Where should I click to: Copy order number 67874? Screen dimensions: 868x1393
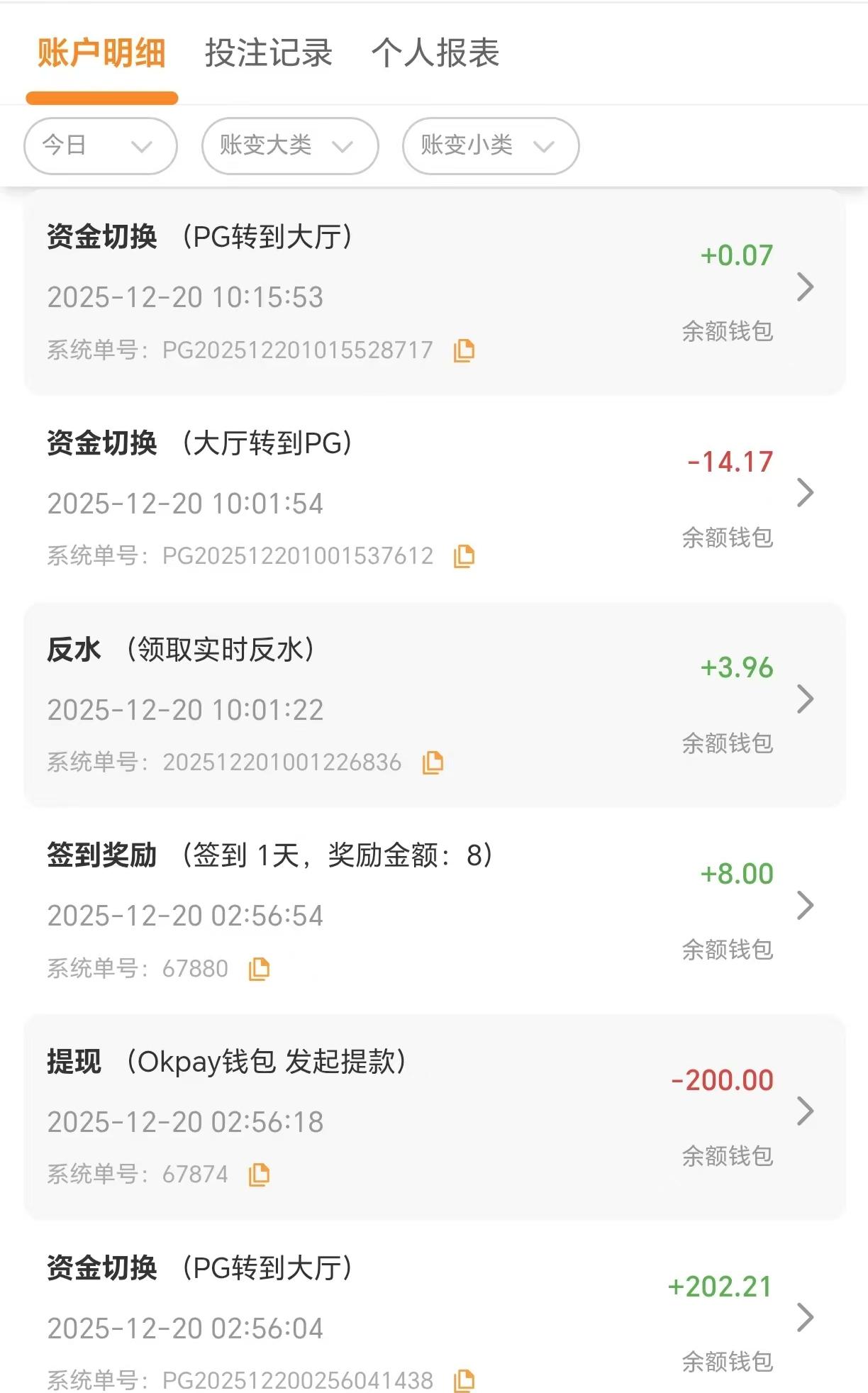coord(259,1175)
